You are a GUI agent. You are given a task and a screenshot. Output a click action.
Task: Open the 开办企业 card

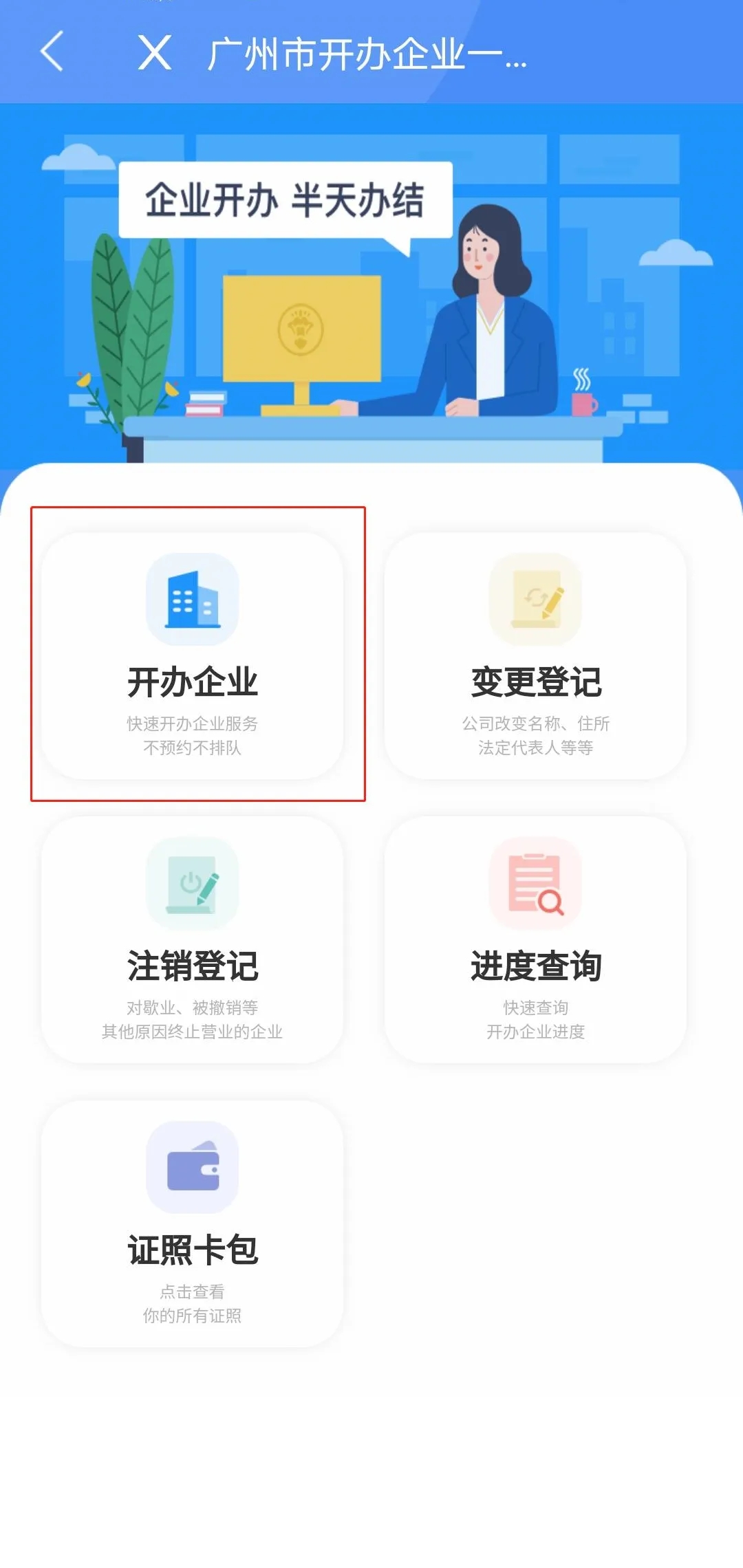pyautogui.click(x=193, y=655)
